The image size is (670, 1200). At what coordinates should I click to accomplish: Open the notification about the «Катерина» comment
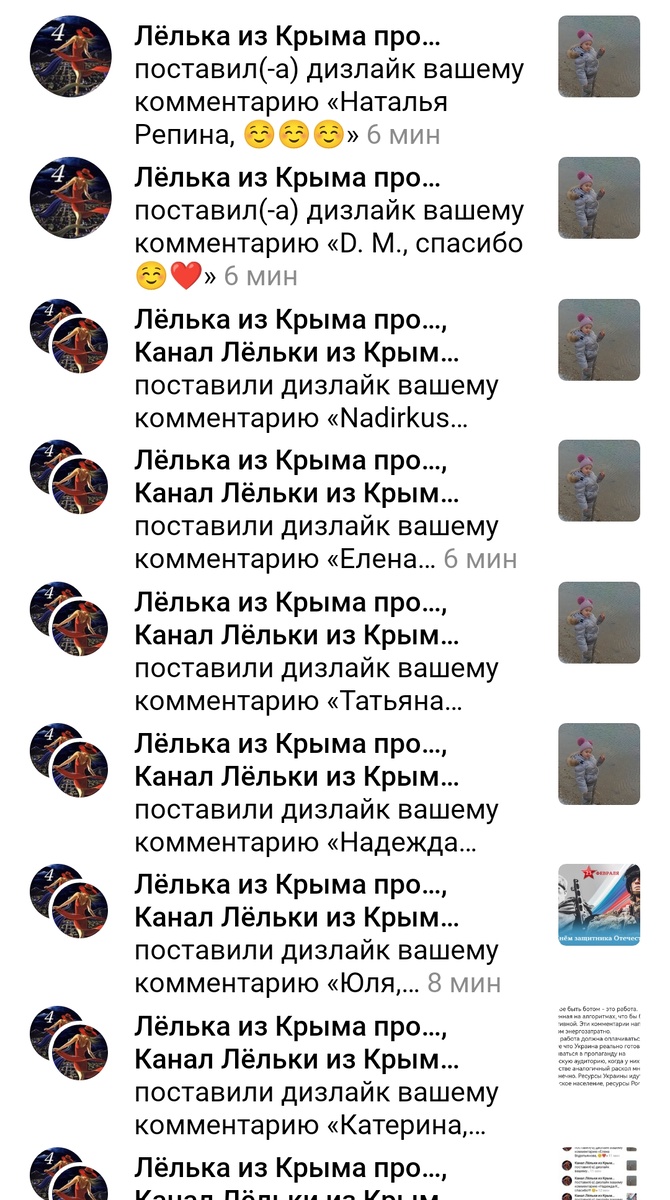(x=330, y=1076)
